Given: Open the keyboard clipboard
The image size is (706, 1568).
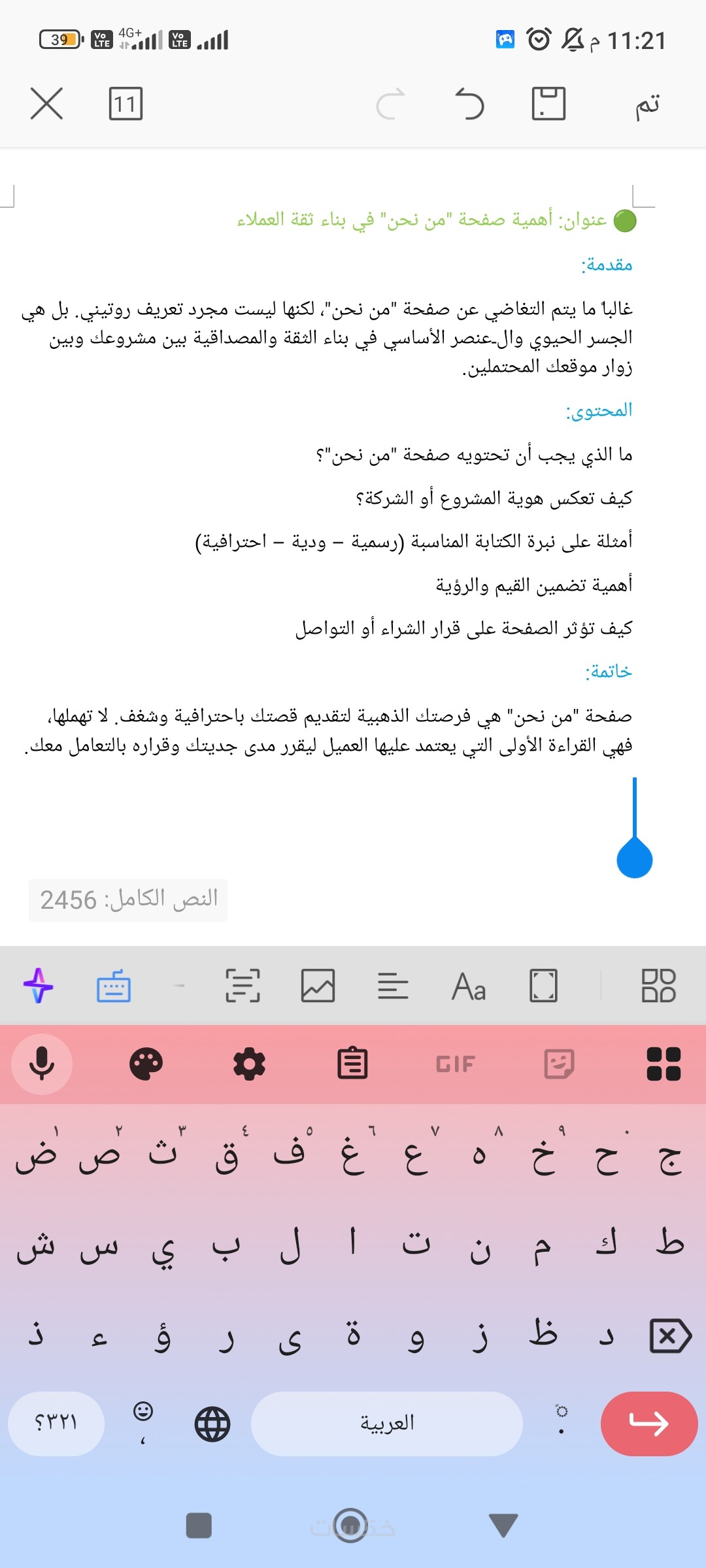Looking at the screenshot, I should click(x=352, y=1064).
